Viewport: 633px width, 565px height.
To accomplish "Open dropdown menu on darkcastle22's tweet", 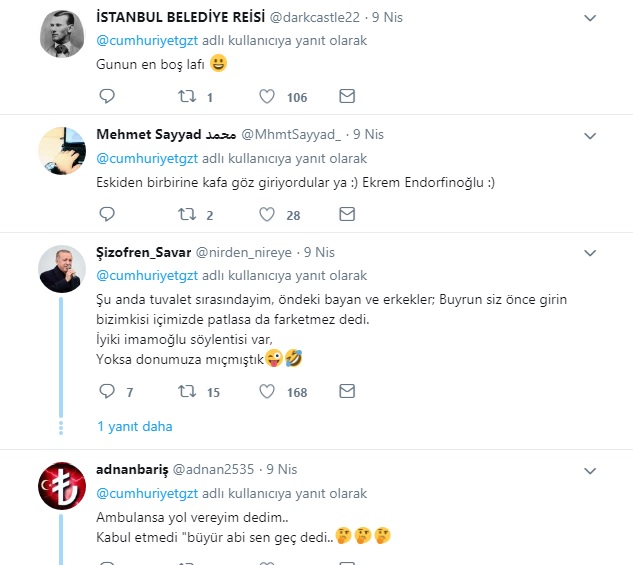I will click(x=590, y=18).
